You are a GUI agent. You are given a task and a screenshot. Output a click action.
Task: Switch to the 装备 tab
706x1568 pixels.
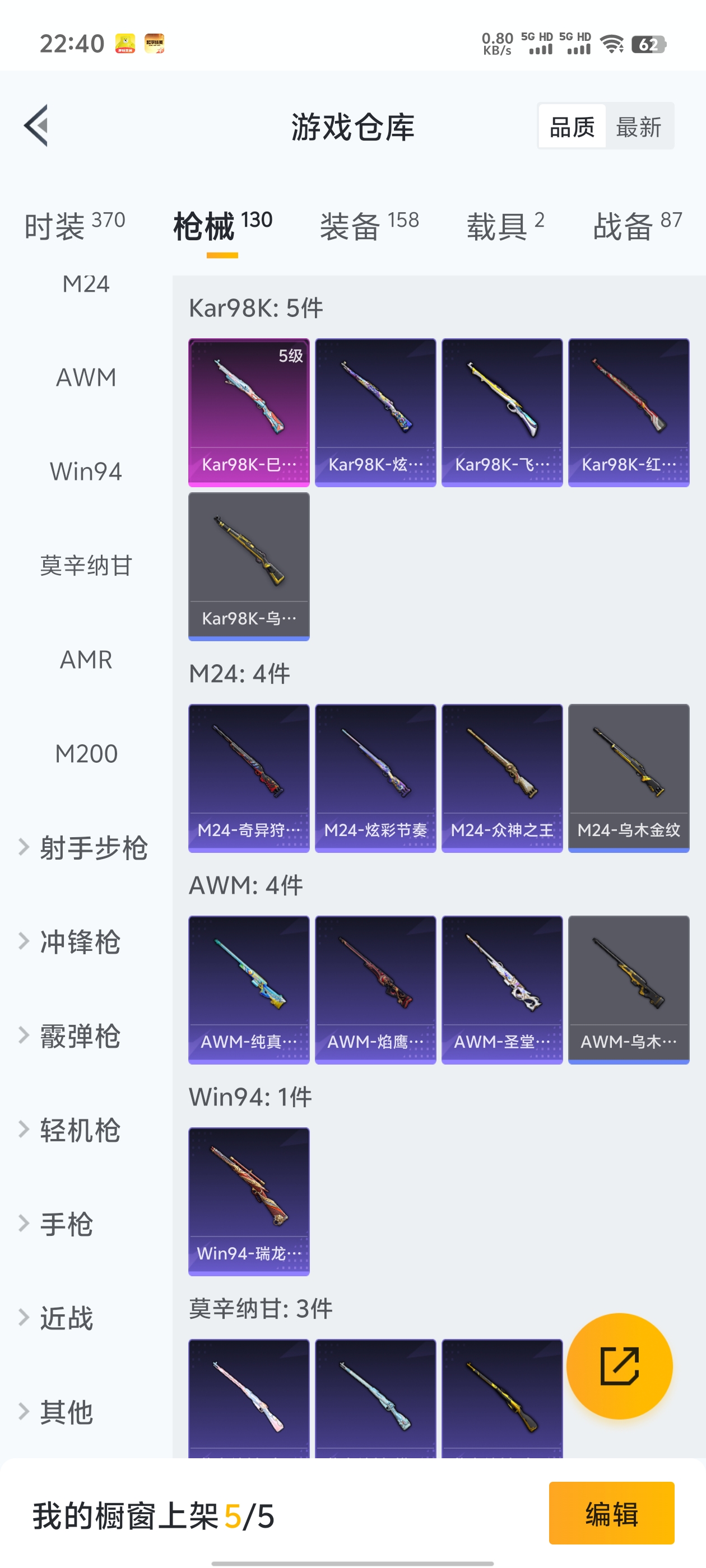369,226
